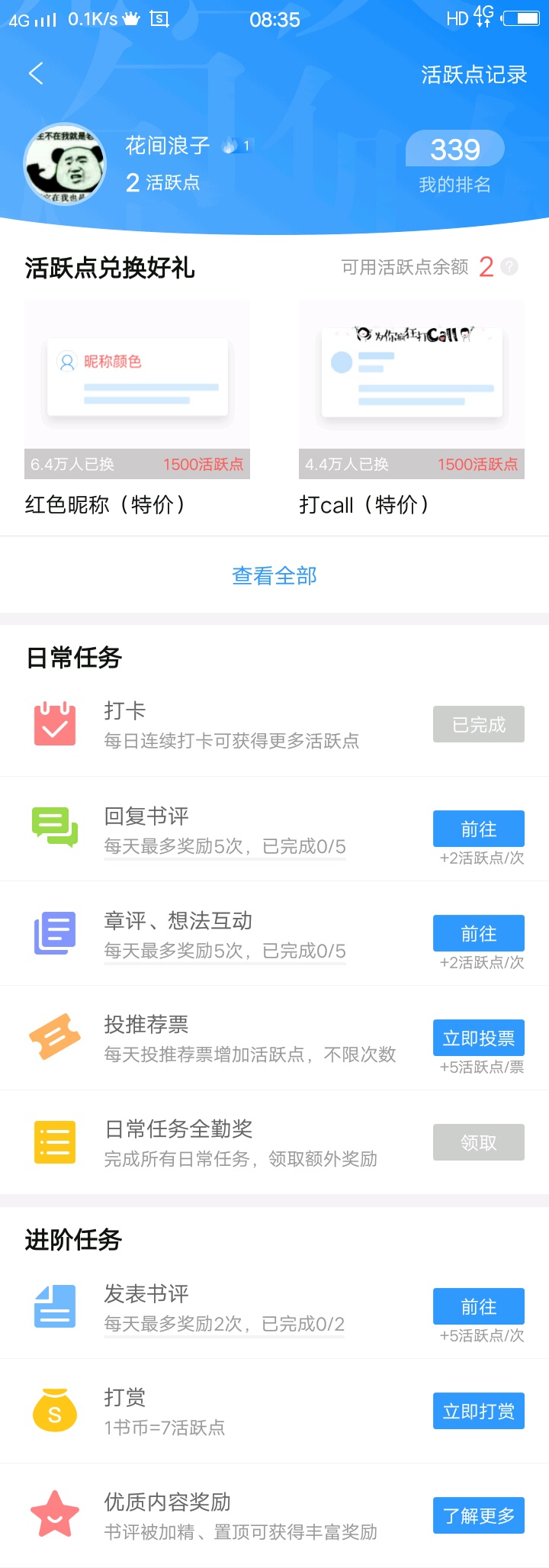Tap 了解更多 for 优质内容奖励

(x=478, y=1515)
